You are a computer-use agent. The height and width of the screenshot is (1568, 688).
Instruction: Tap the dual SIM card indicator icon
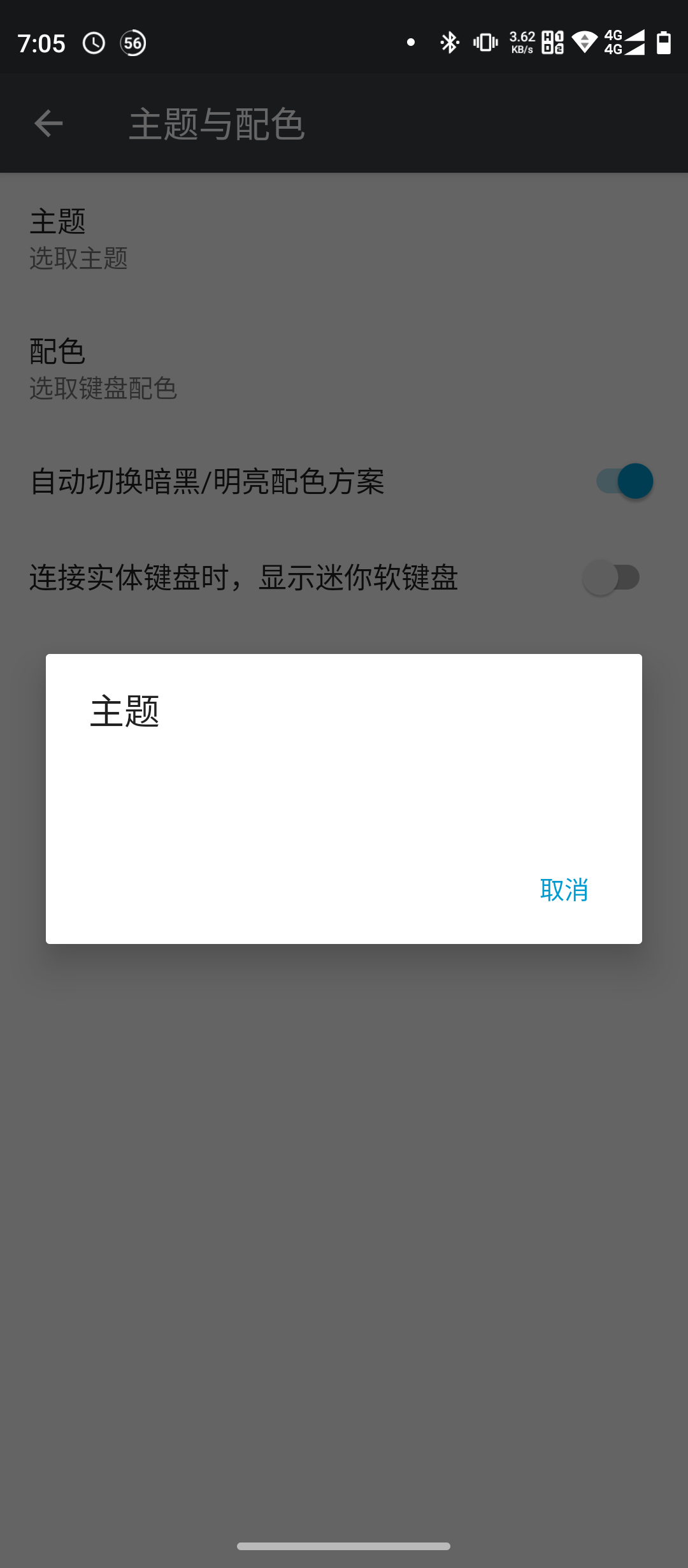click(x=553, y=42)
